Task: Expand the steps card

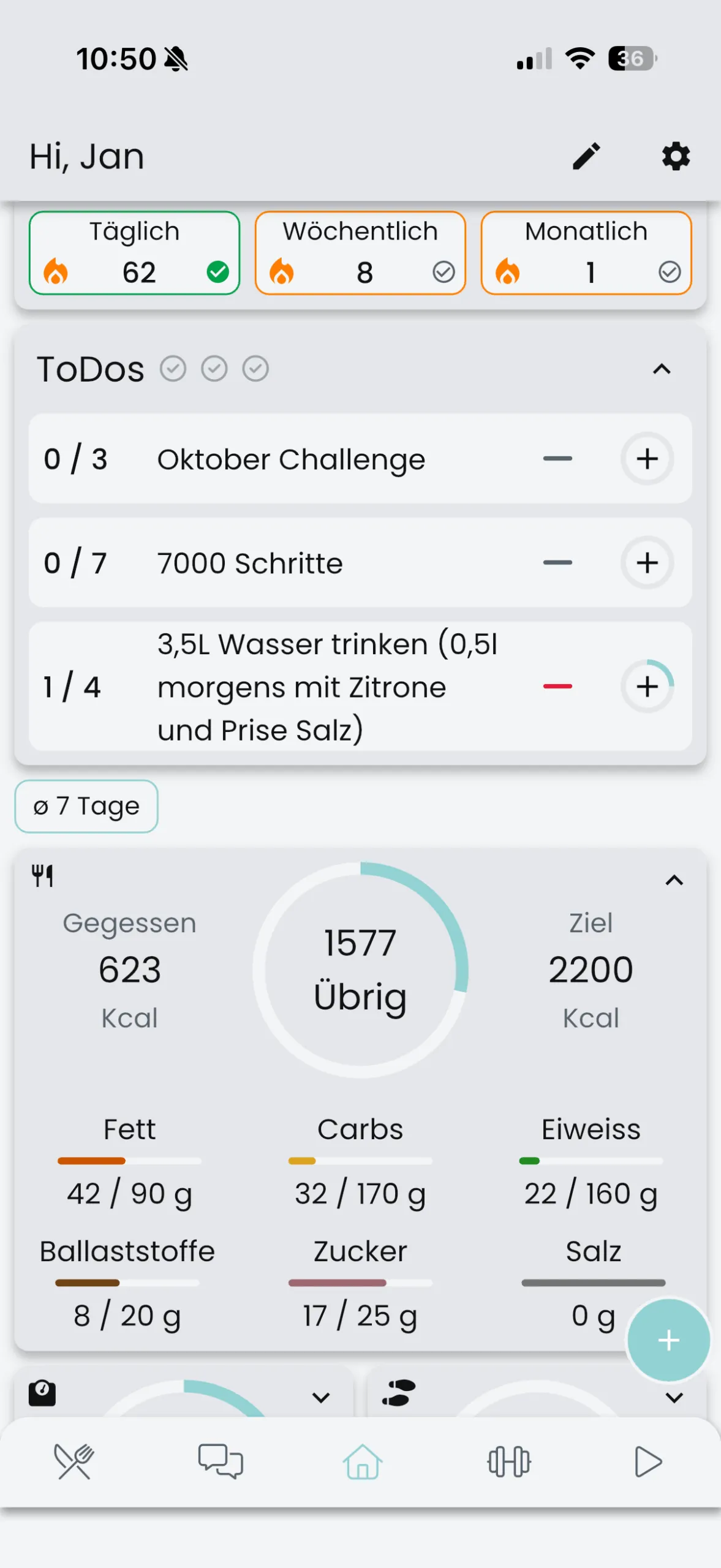Action: (x=674, y=1397)
